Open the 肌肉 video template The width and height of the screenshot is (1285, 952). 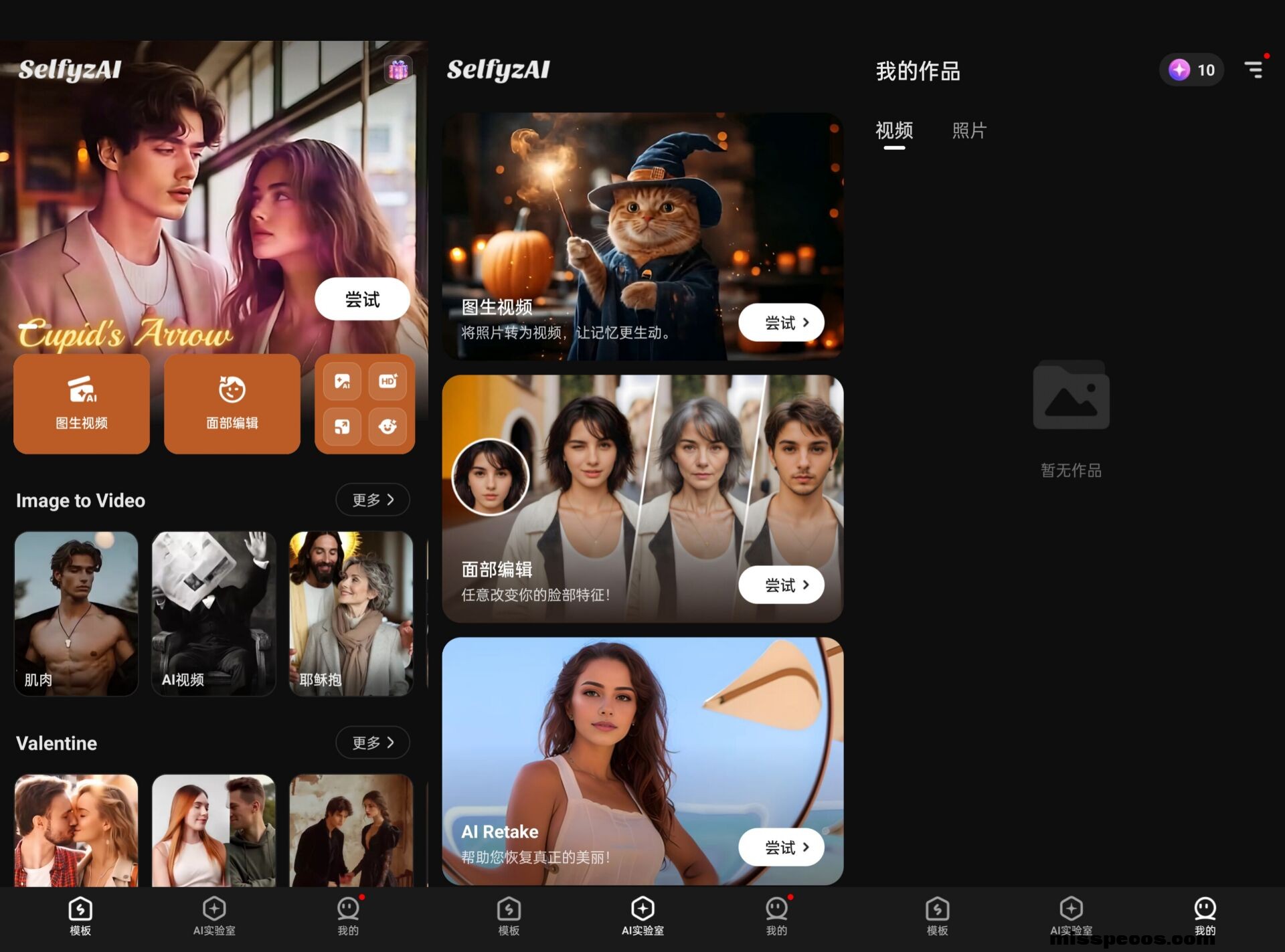coord(76,613)
